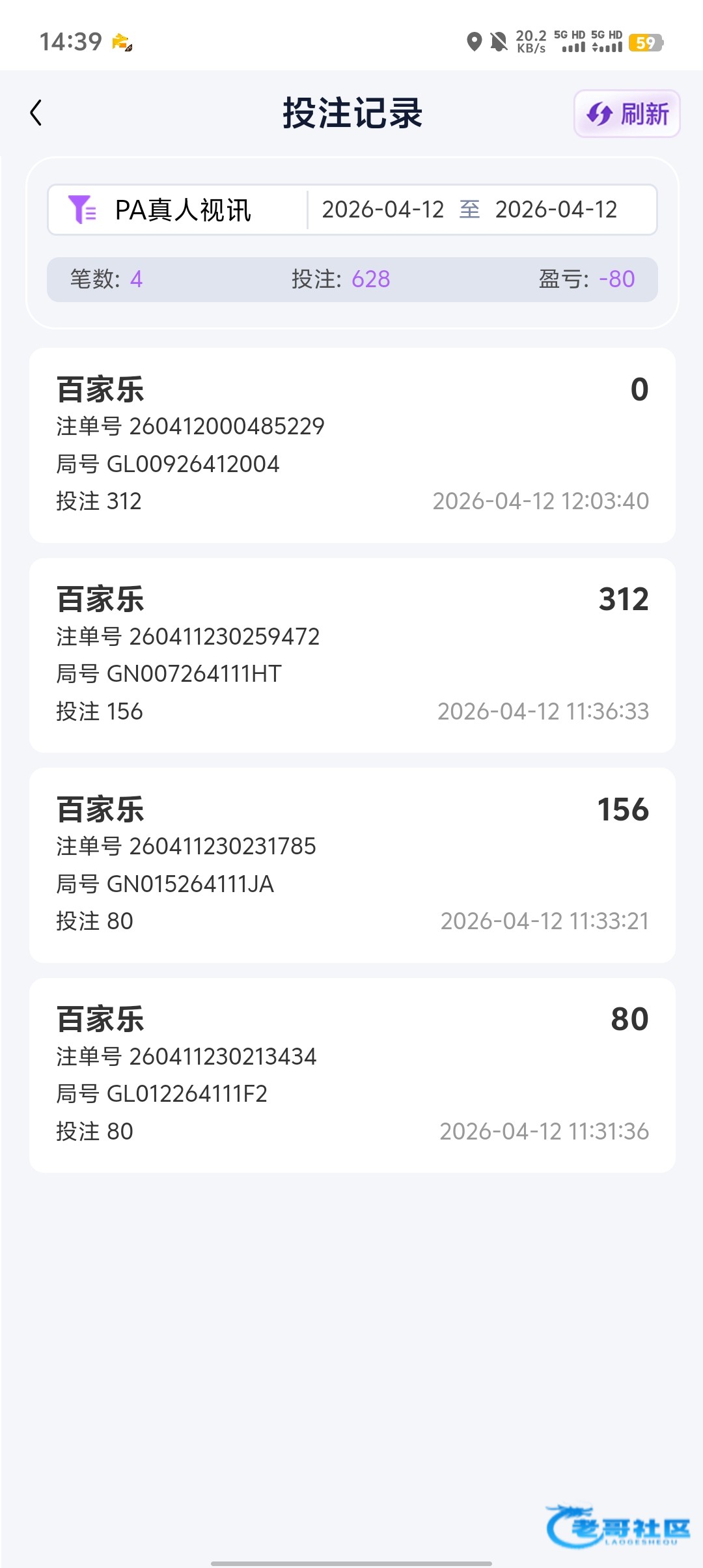Change the end date after 至
The height and width of the screenshot is (1568, 703).
(x=556, y=210)
